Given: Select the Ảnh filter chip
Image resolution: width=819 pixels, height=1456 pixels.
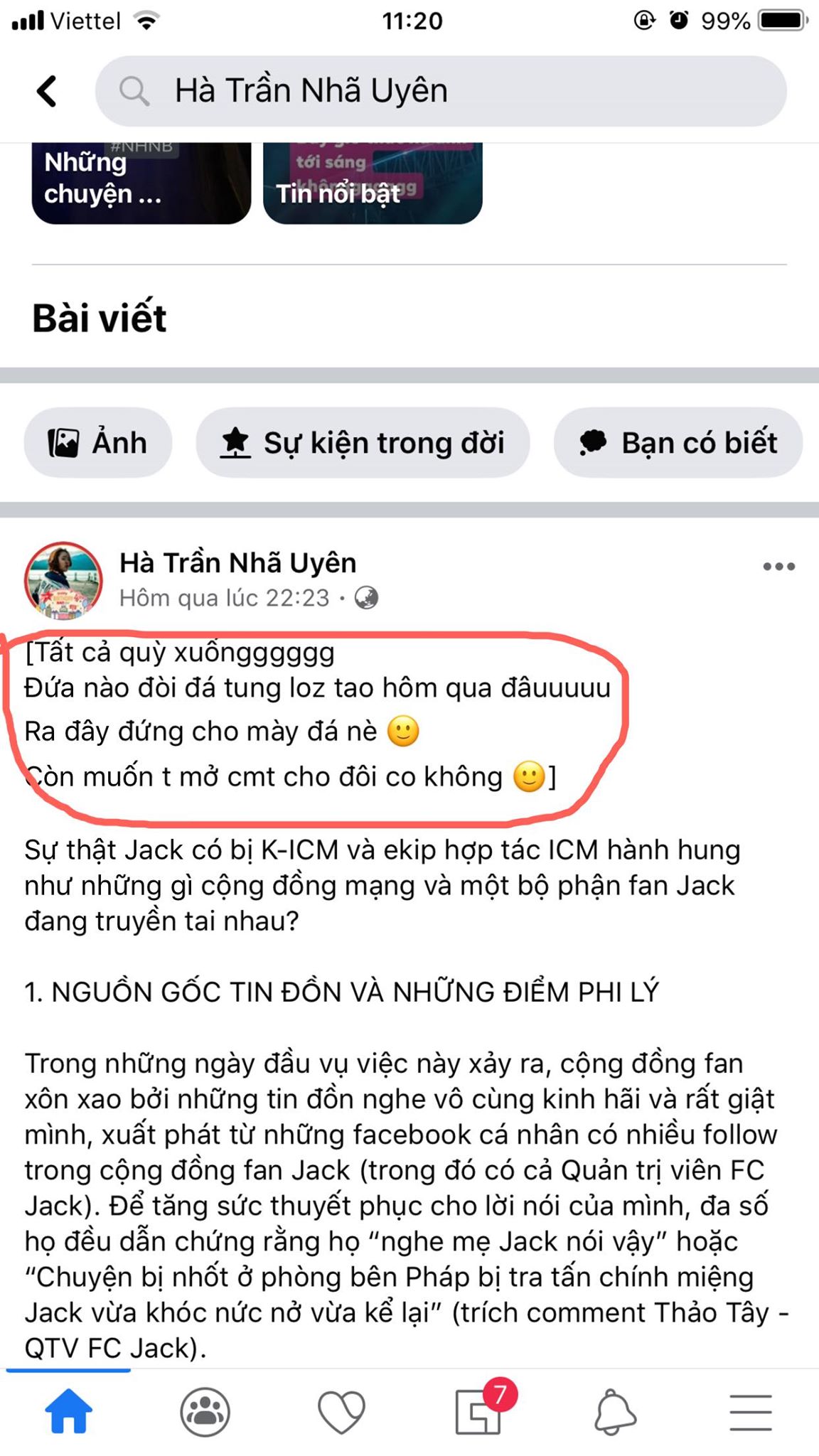Looking at the screenshot, I should click(x=98, y=442).
